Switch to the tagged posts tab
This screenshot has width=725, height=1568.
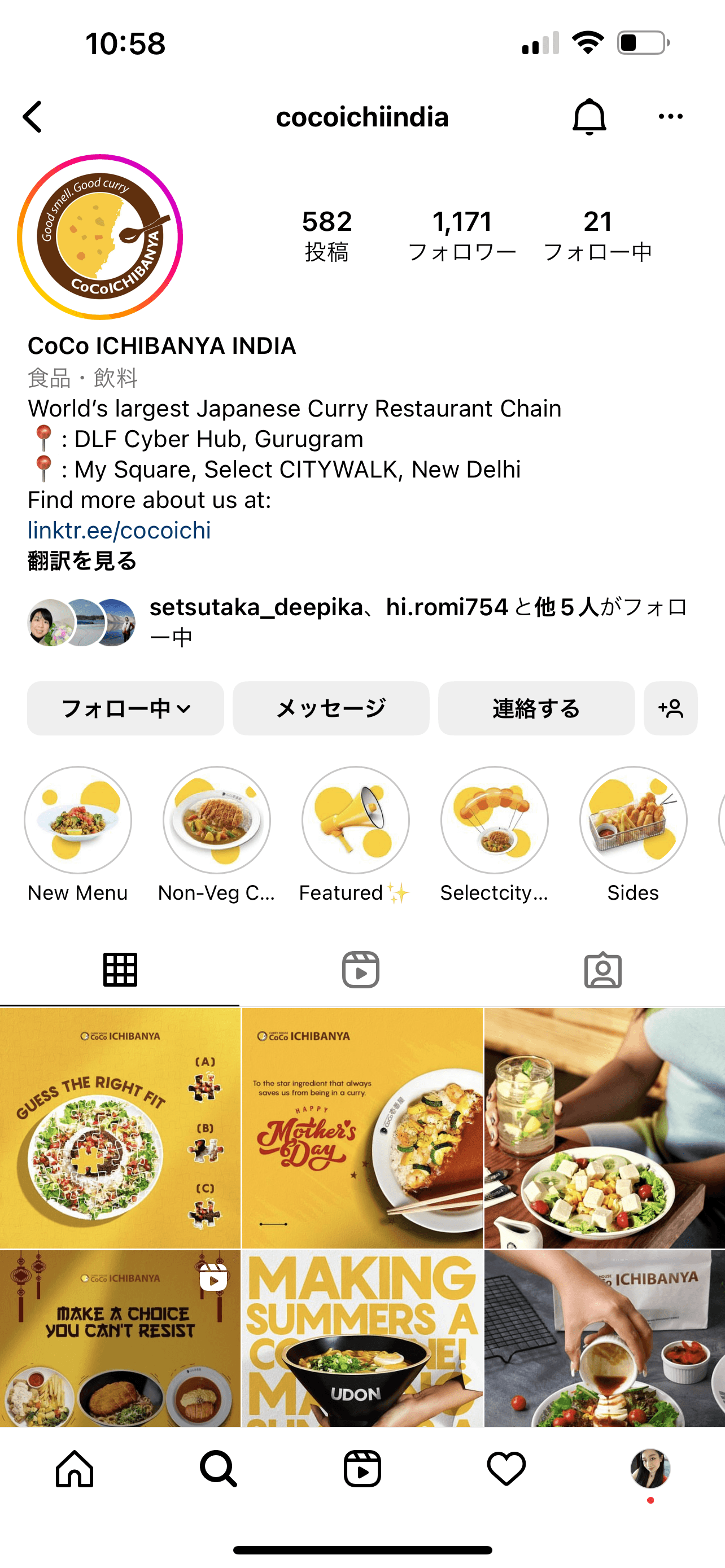[x=602, y=970]
